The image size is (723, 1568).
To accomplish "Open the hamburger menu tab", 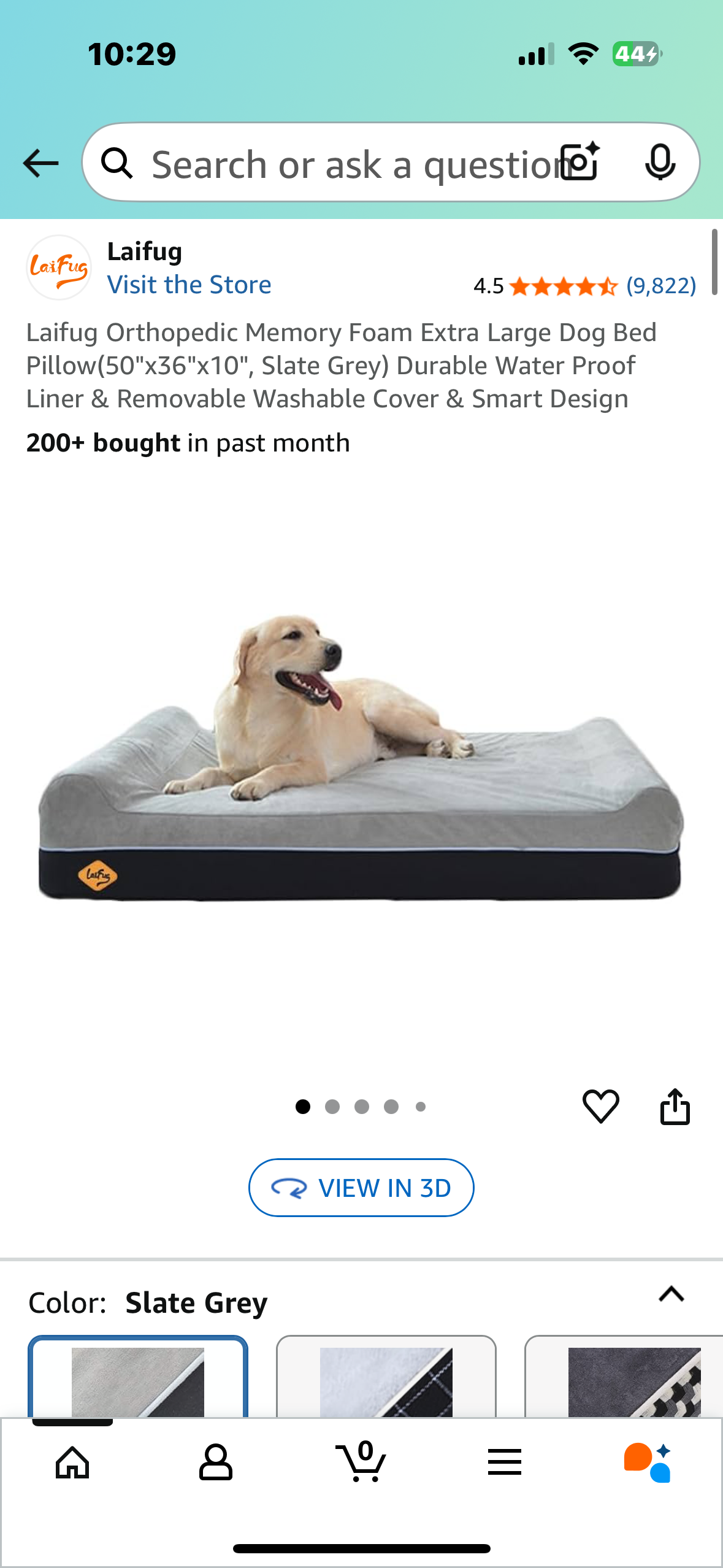I will coord(505,1462).
